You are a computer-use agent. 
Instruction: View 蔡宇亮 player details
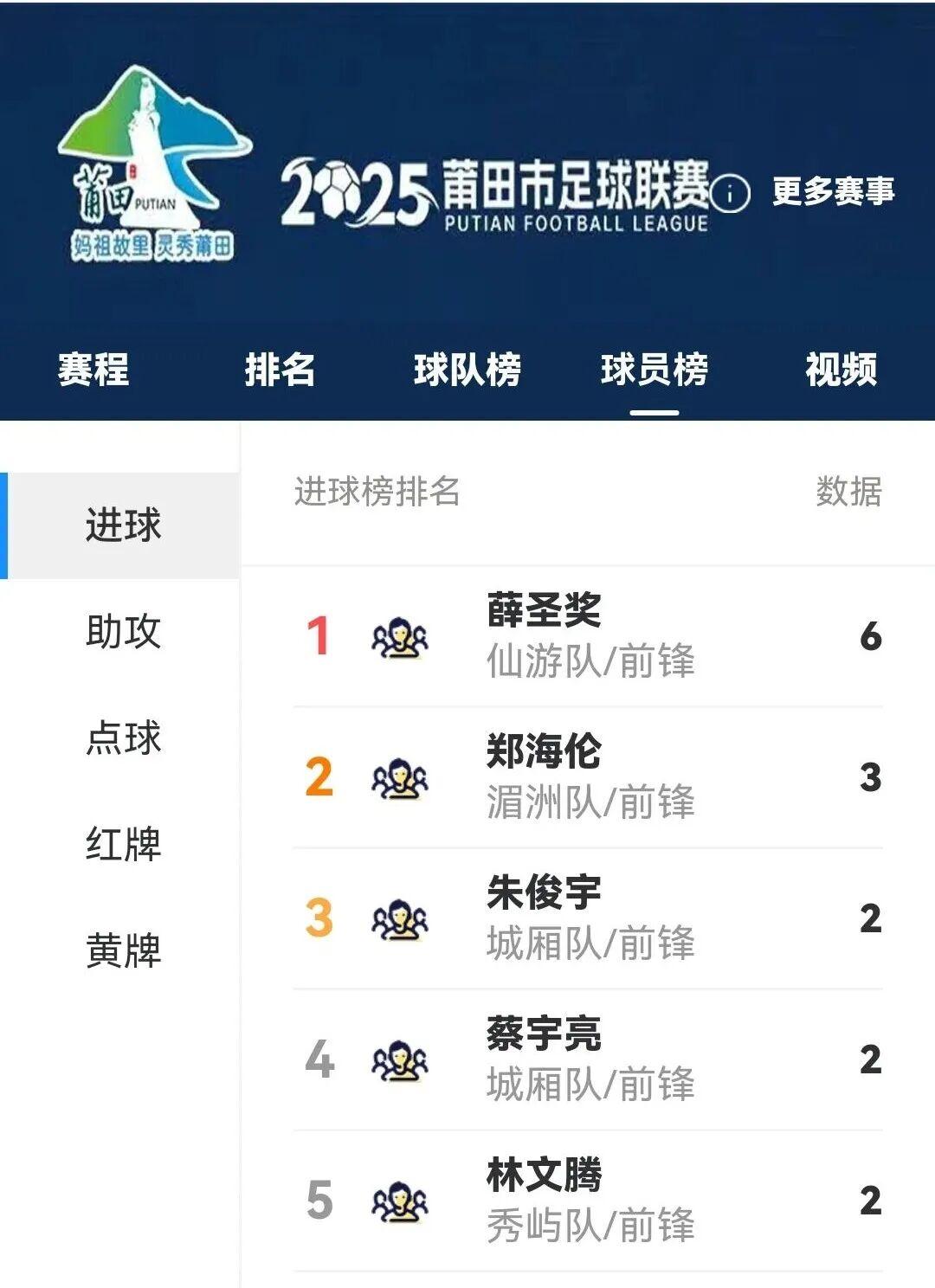pyautogui.click(x=544, y=1034)
